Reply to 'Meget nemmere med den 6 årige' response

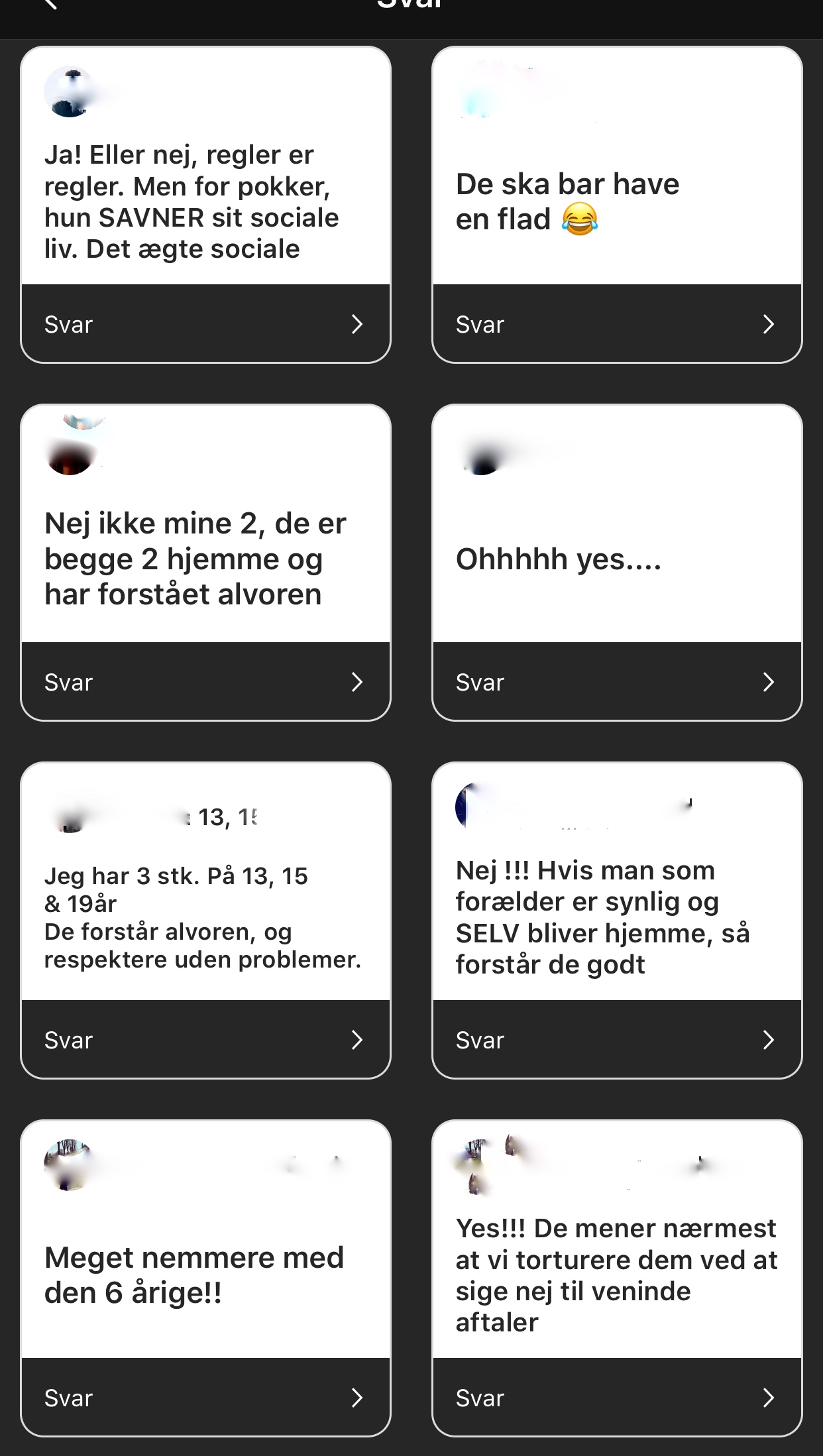click(x=205, y=1397)
